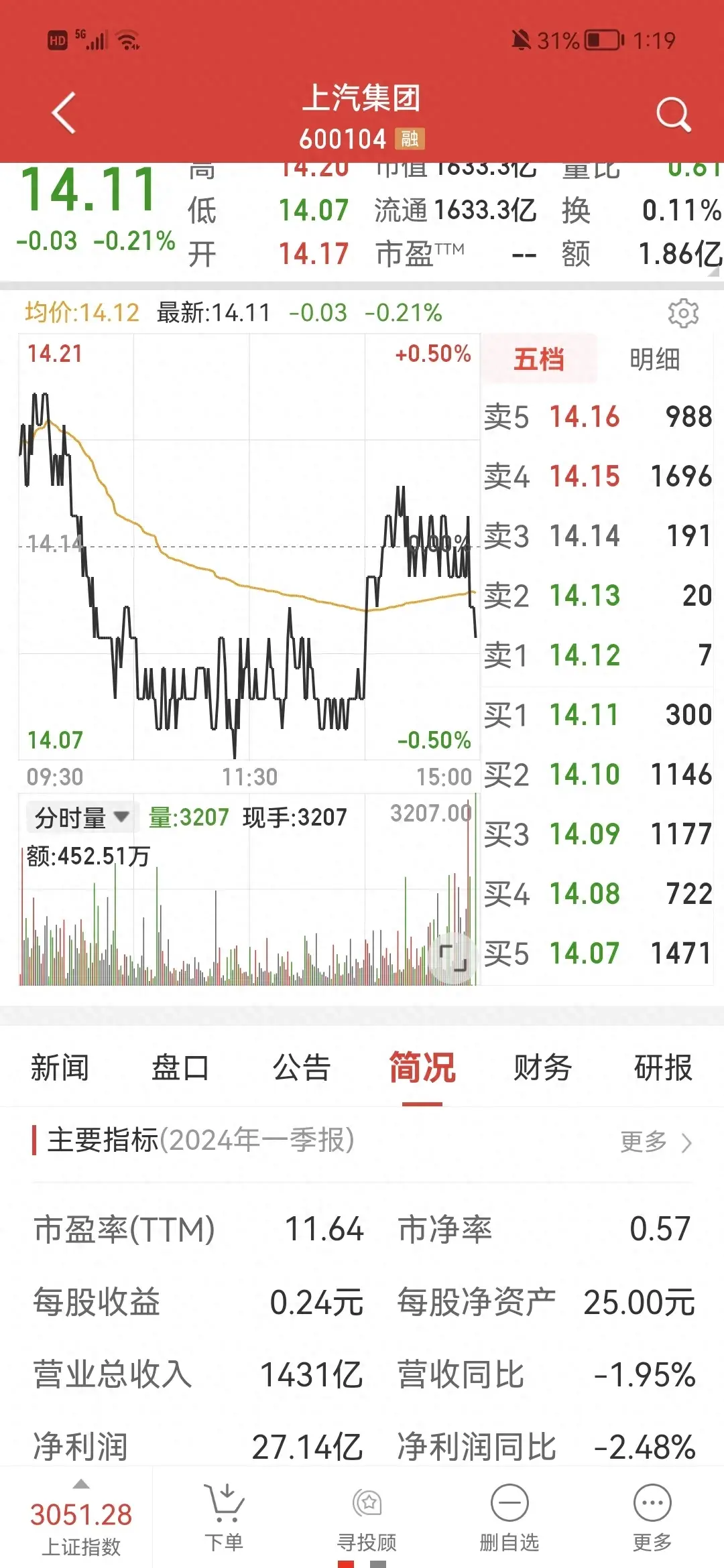Select the 简况 tab
Viewport: 724px width, 1568px height.
pyautogui.click(x=422, y=1067)
